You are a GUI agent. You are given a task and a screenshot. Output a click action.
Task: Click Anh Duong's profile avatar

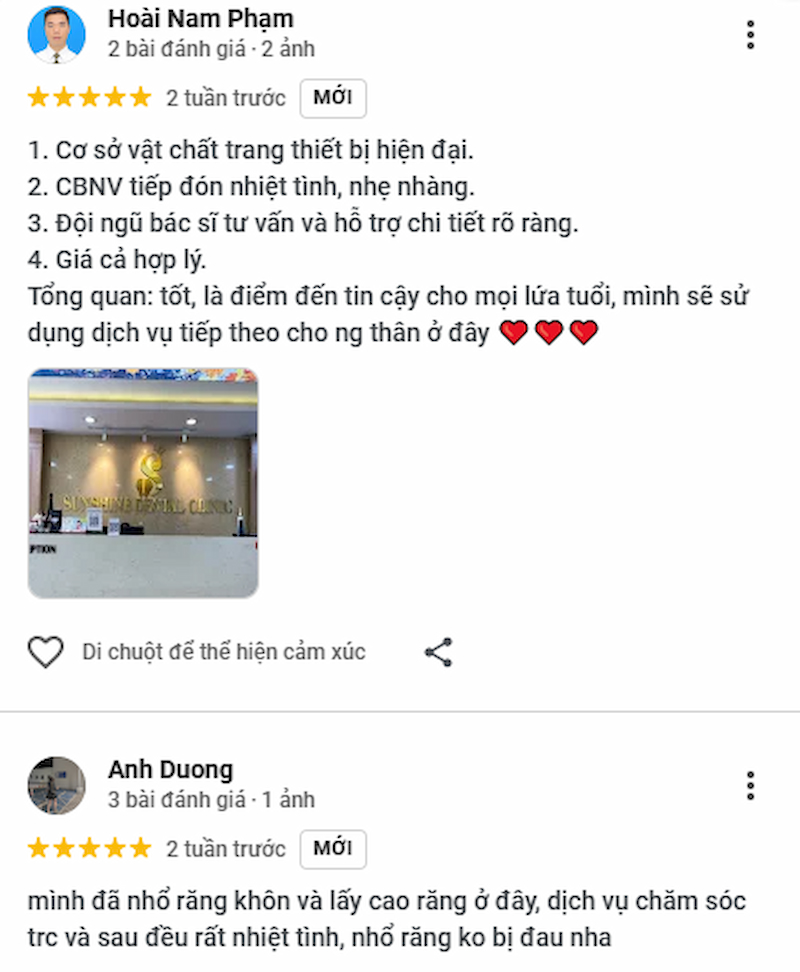(55, 785)
